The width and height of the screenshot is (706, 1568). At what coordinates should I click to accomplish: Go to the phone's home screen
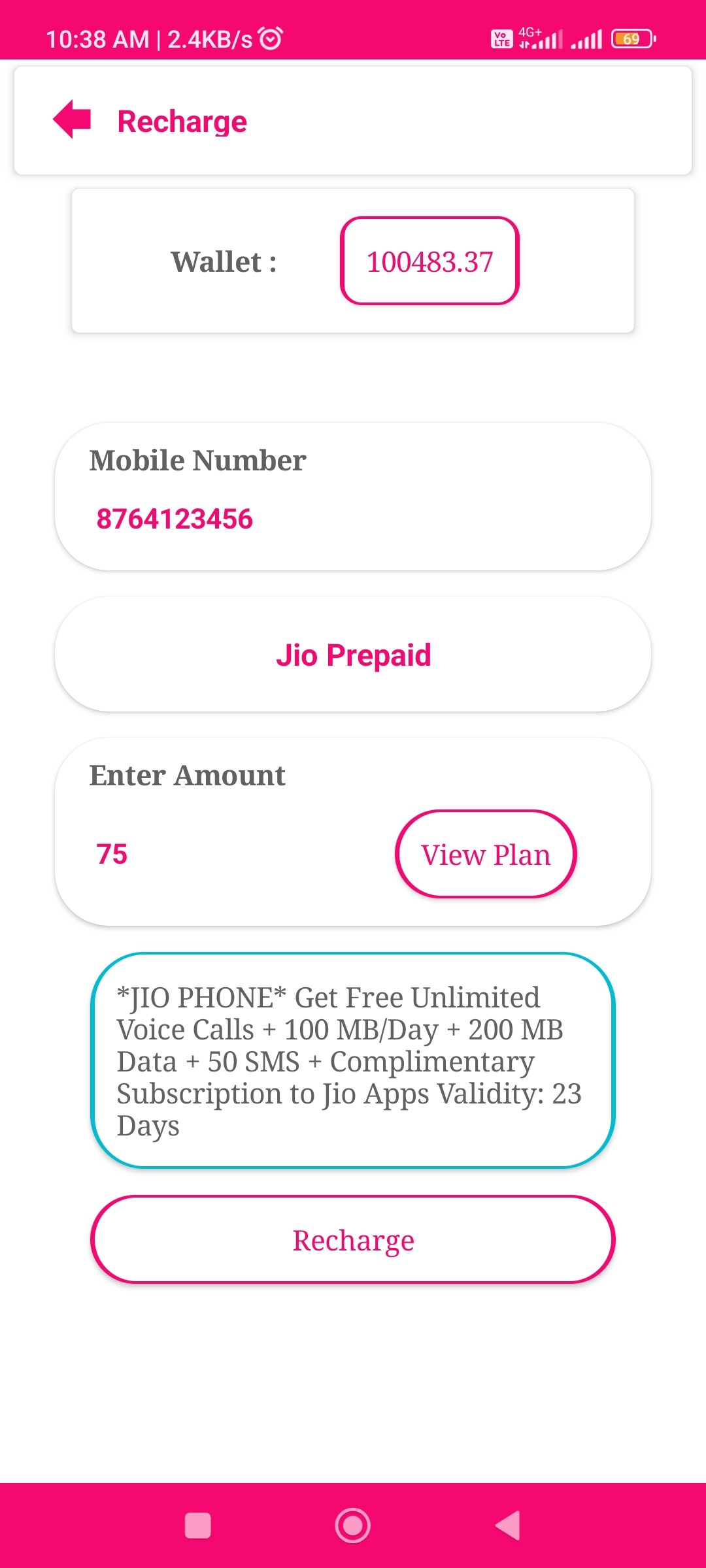pyautogui.click(x=353, y=1526)
